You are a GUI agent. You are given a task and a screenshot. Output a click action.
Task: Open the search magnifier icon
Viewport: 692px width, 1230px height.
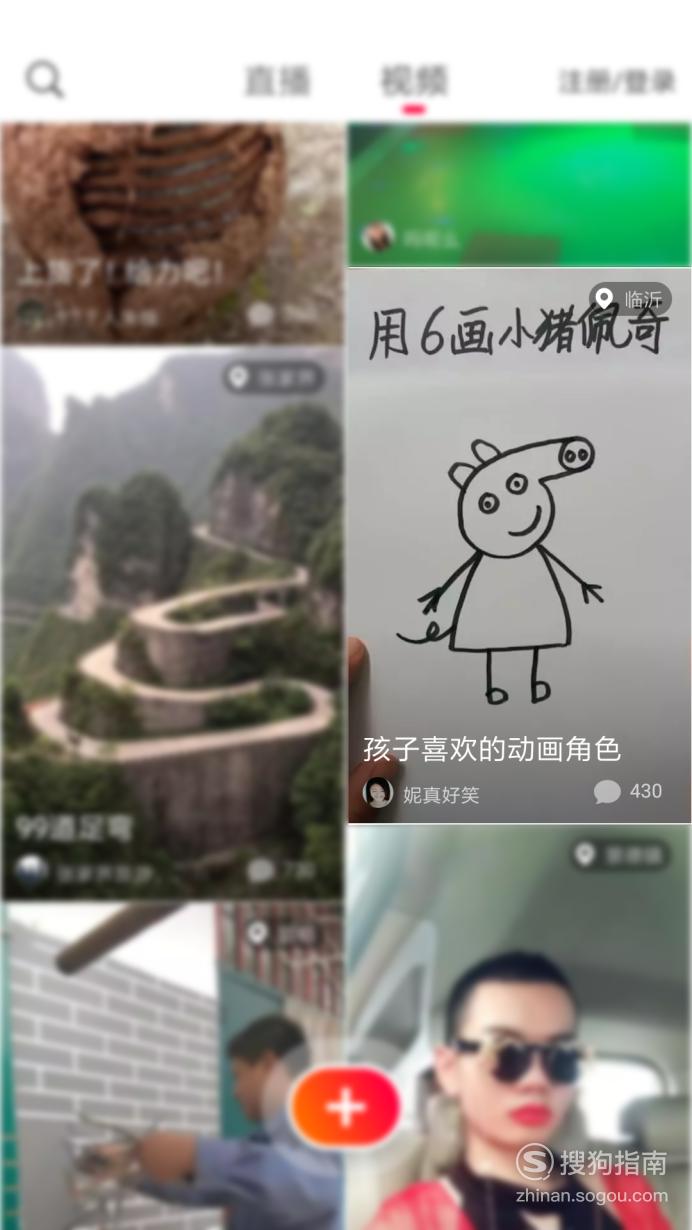coord(45,80)
